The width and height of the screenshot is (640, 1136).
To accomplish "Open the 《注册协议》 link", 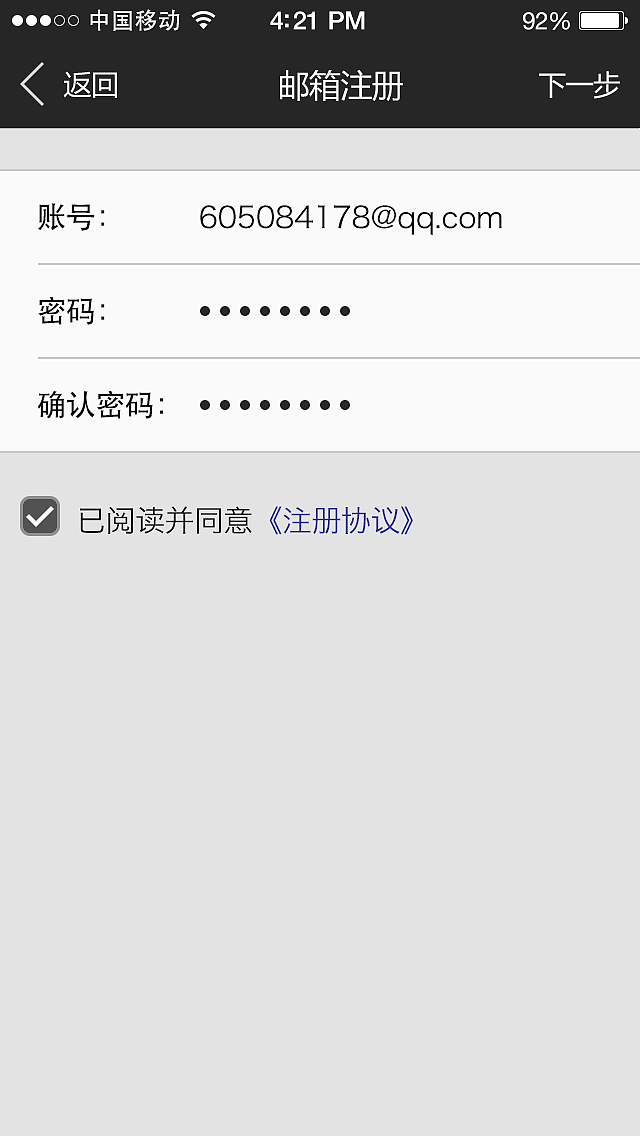I will click(341, 521).
